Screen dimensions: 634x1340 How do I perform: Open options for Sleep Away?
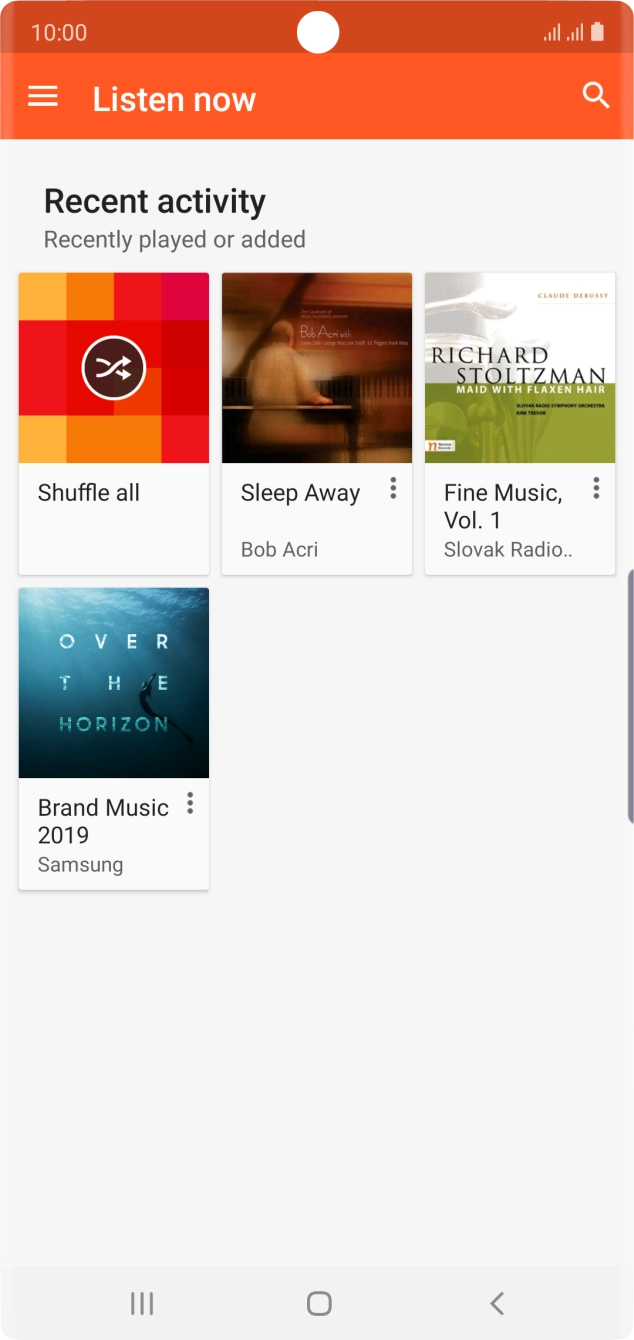pyautogui.click(x=393, y=488)
